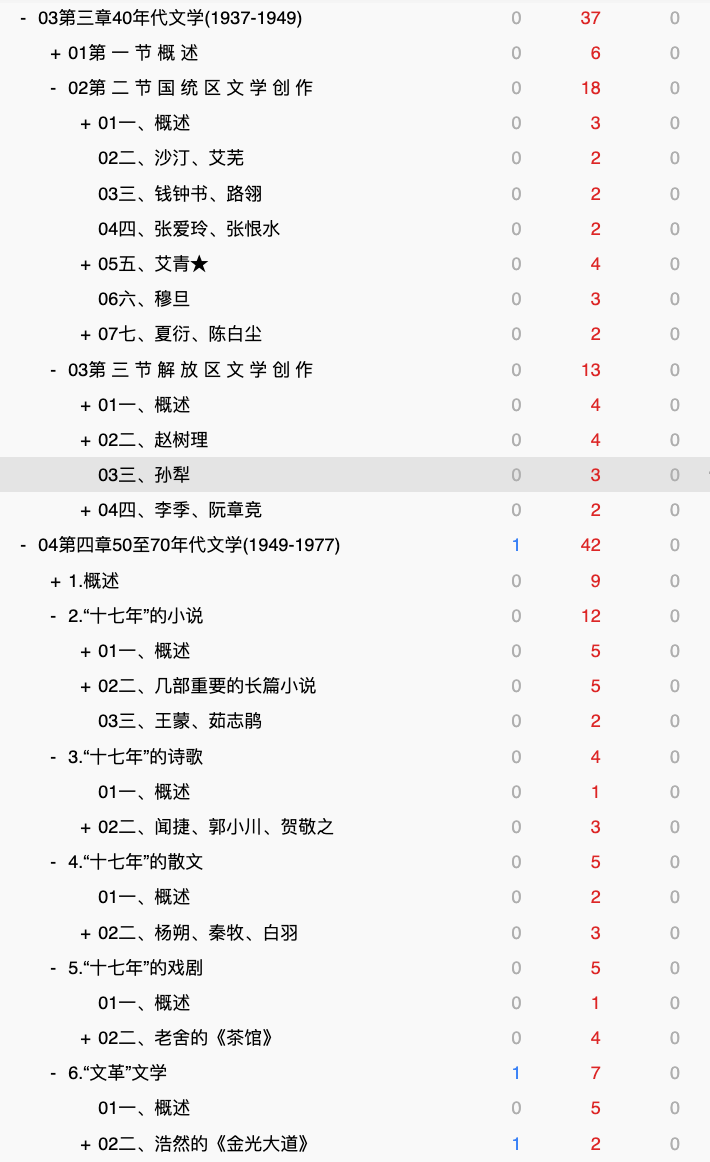Collapse 03第三章40年代文学(1937-1949)
The image size is (710, 1162).
(x=24, y=18)
